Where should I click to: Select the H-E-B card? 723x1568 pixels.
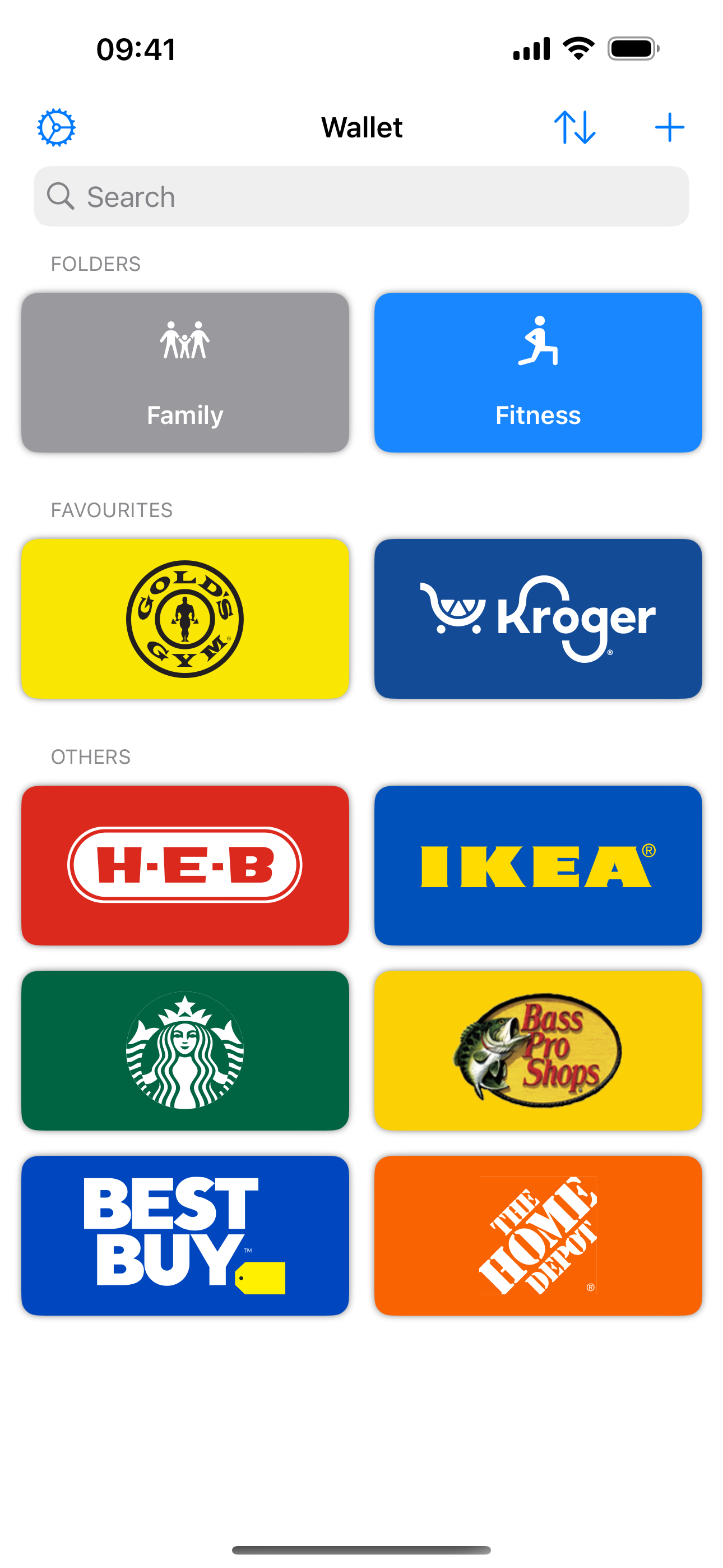point(185,865)
